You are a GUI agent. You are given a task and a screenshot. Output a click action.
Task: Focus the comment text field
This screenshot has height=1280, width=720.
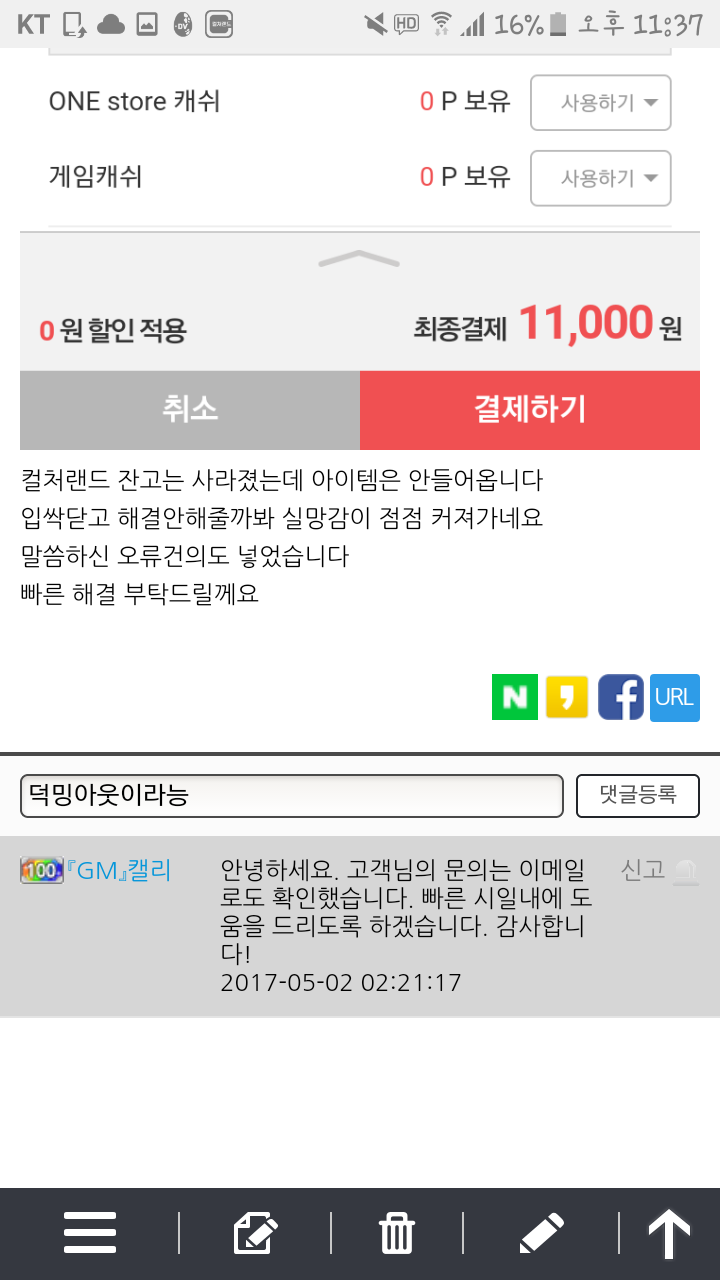(x=291, y=796)
